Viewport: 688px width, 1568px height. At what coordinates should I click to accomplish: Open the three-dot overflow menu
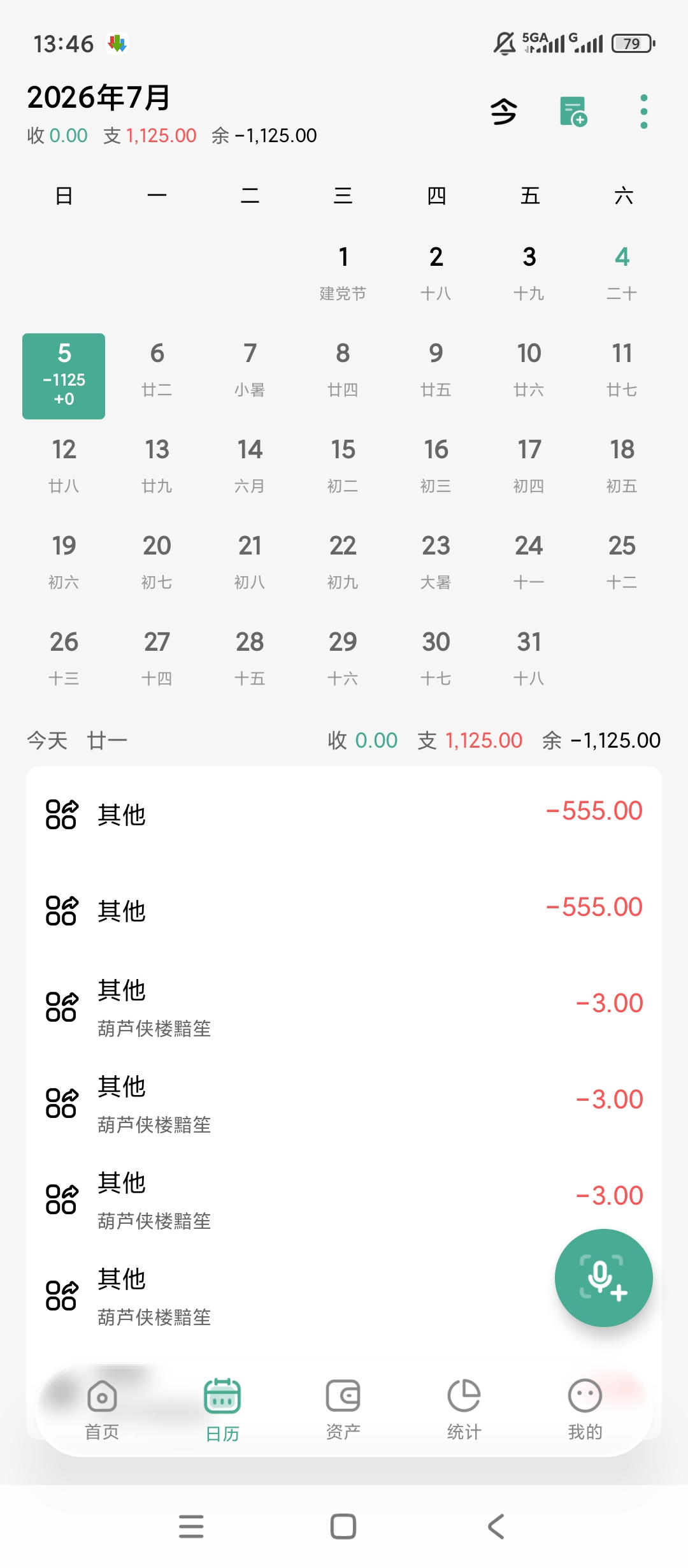tap(644, 112)
